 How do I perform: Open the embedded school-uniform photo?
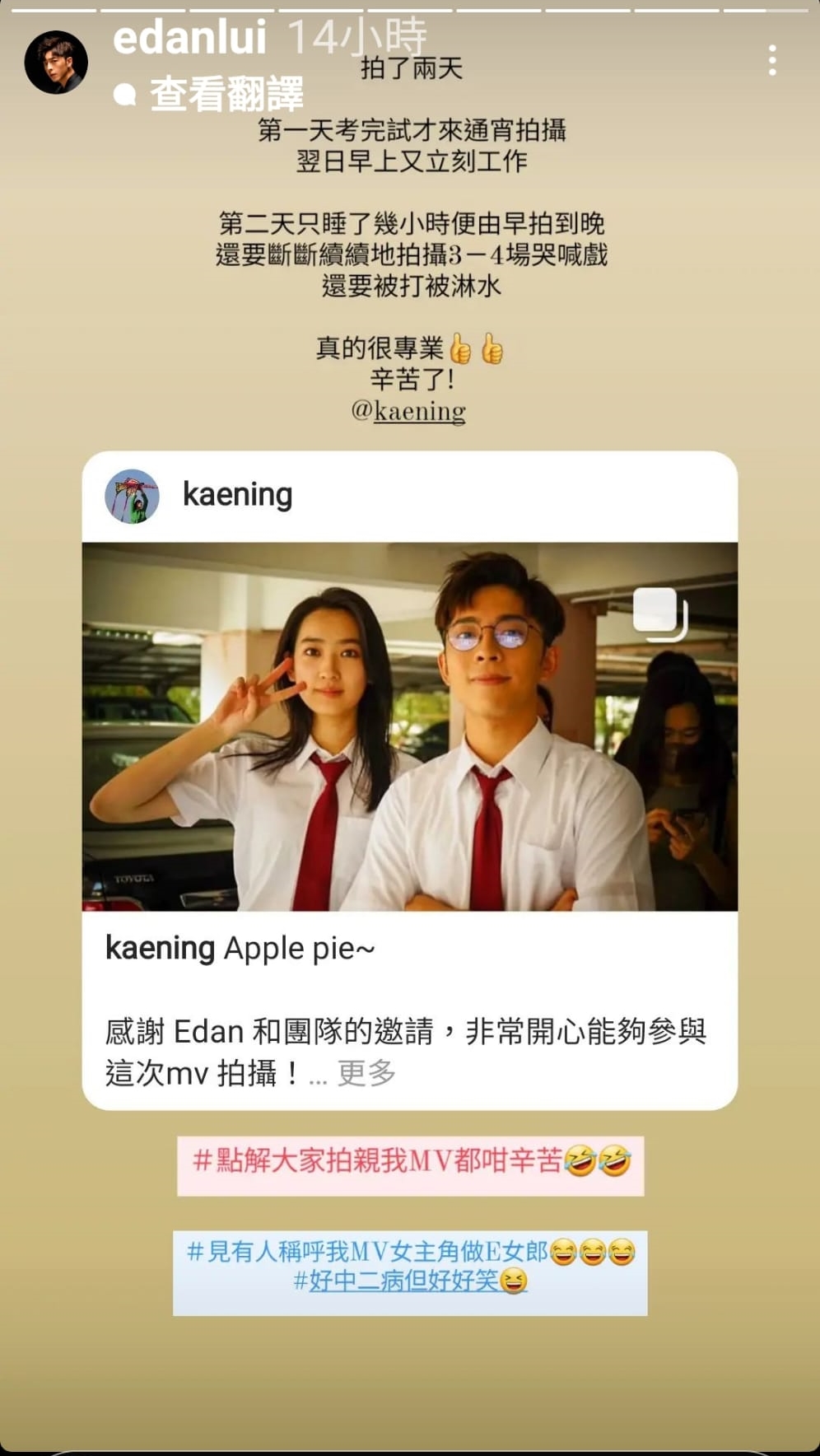coord(409,725)
